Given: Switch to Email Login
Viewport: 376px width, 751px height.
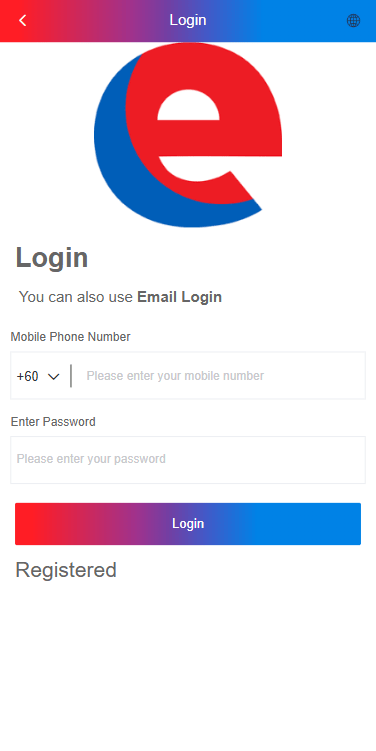Looking at the screenshot, I should (x=179, y=297).
